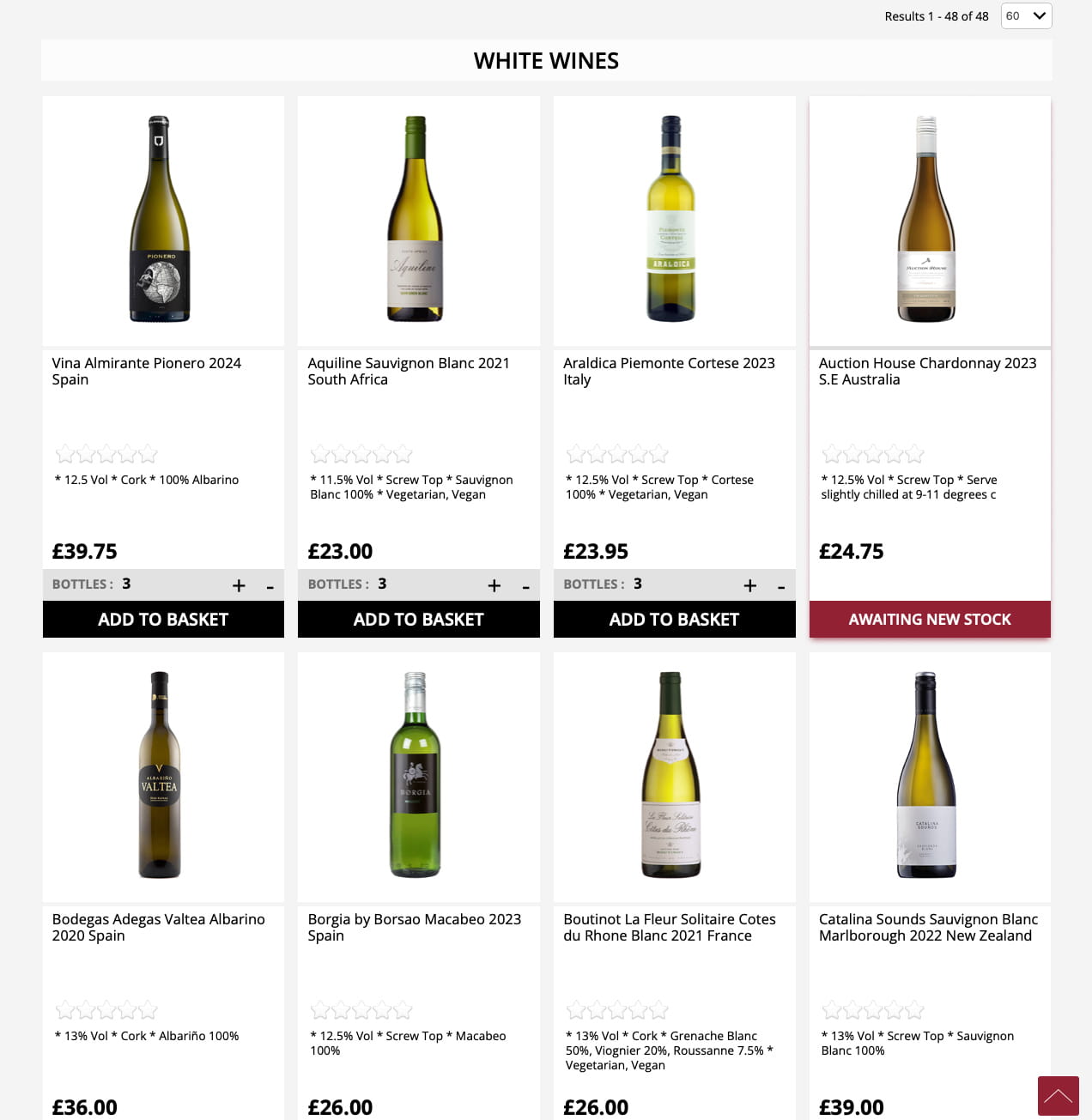Decrease bottle count for Araldica Piemonte Cortese

coord(781,586)
